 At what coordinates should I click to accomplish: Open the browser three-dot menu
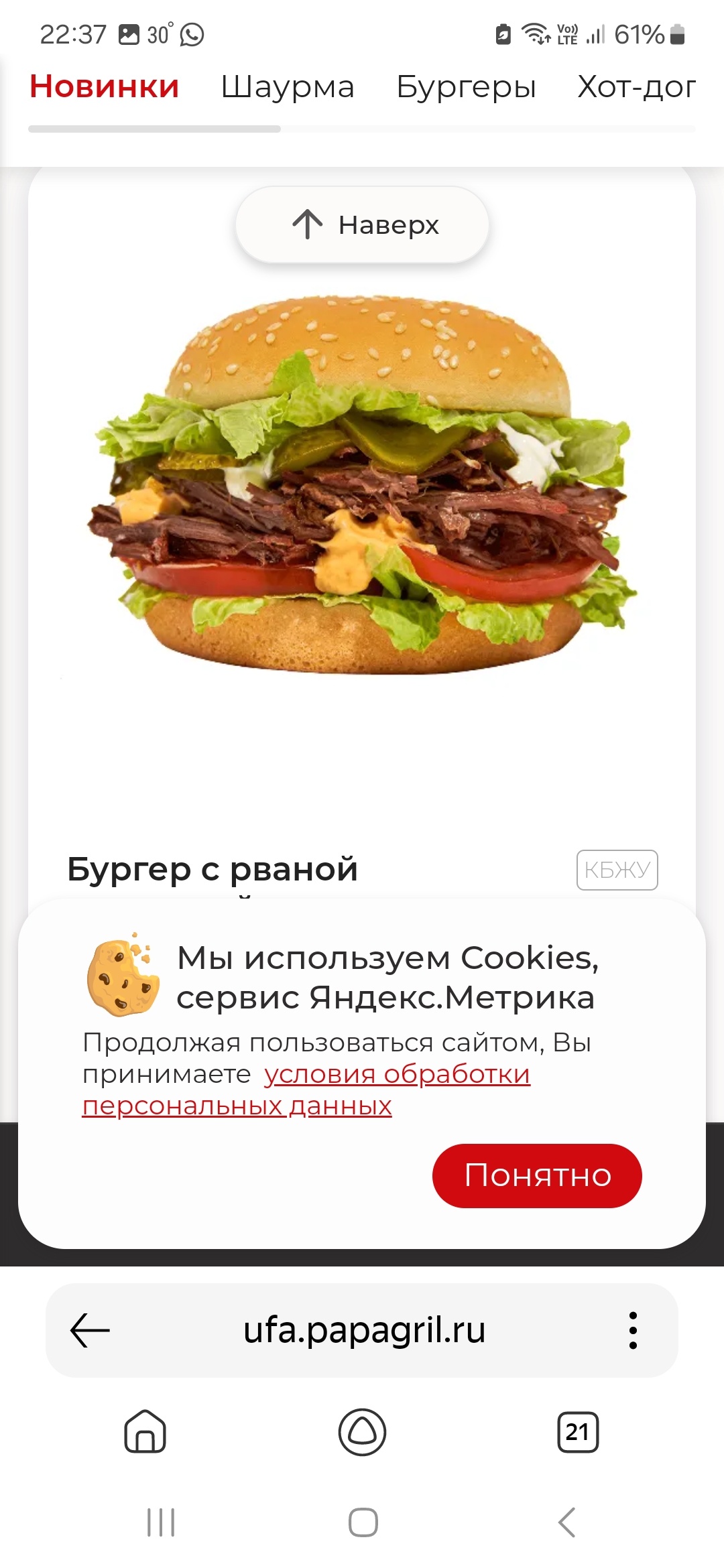[632, 1330]
